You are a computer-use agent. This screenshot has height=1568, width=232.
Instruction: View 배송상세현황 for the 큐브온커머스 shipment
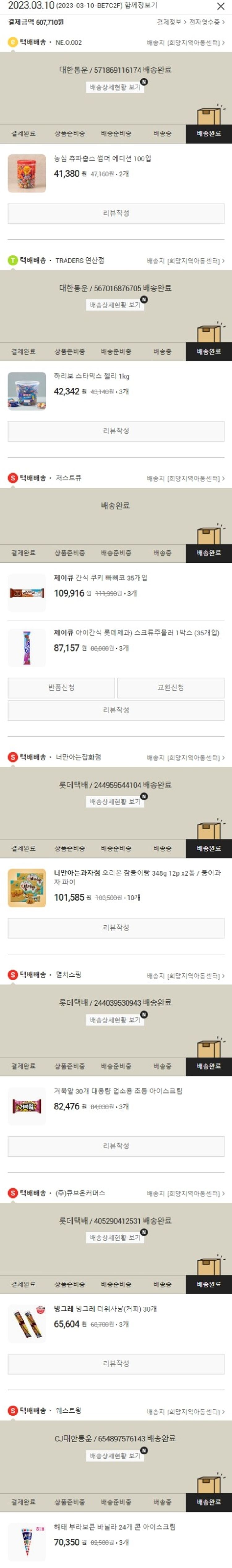[x=116, y=1238]
